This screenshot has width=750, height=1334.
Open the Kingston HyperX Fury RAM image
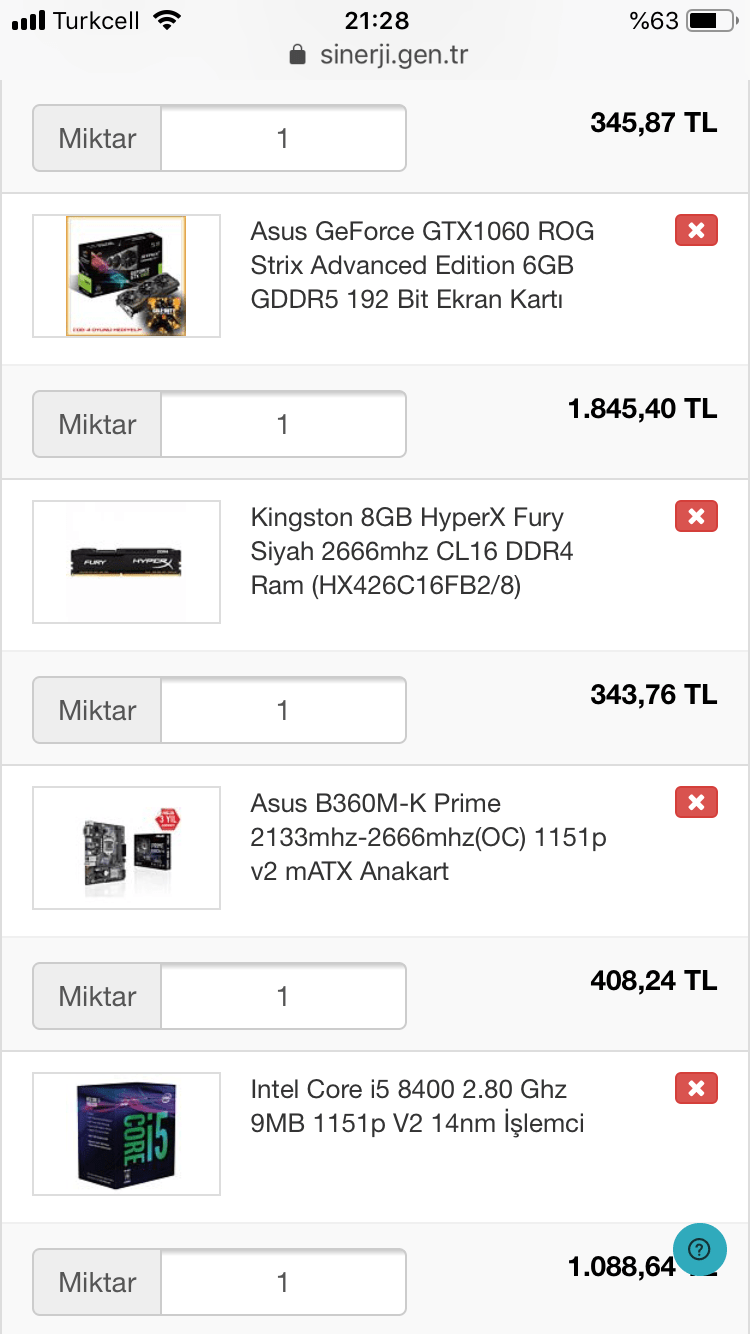click(126, 562)
